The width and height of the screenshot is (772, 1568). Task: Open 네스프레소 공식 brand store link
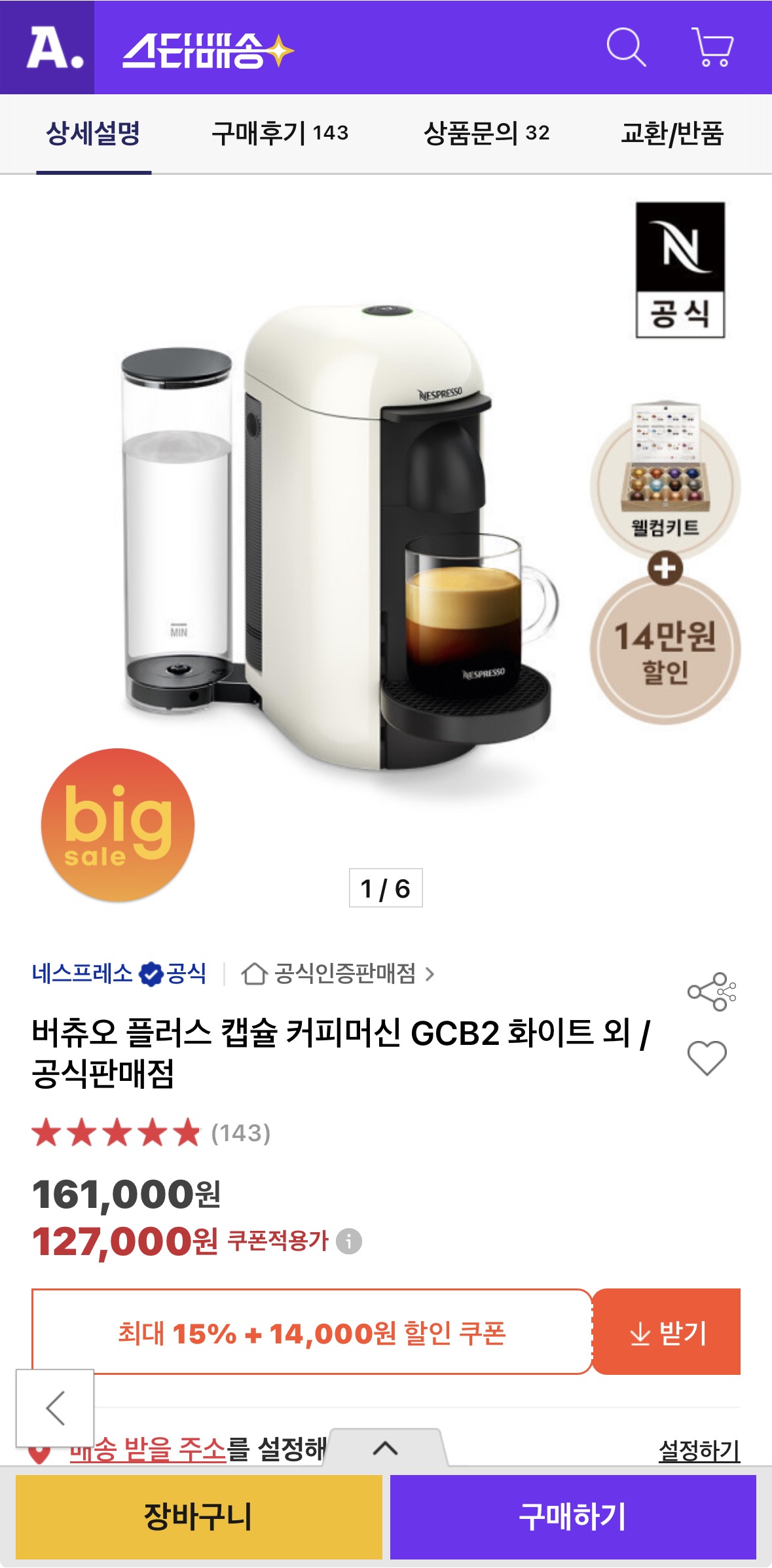click(119, 974)
